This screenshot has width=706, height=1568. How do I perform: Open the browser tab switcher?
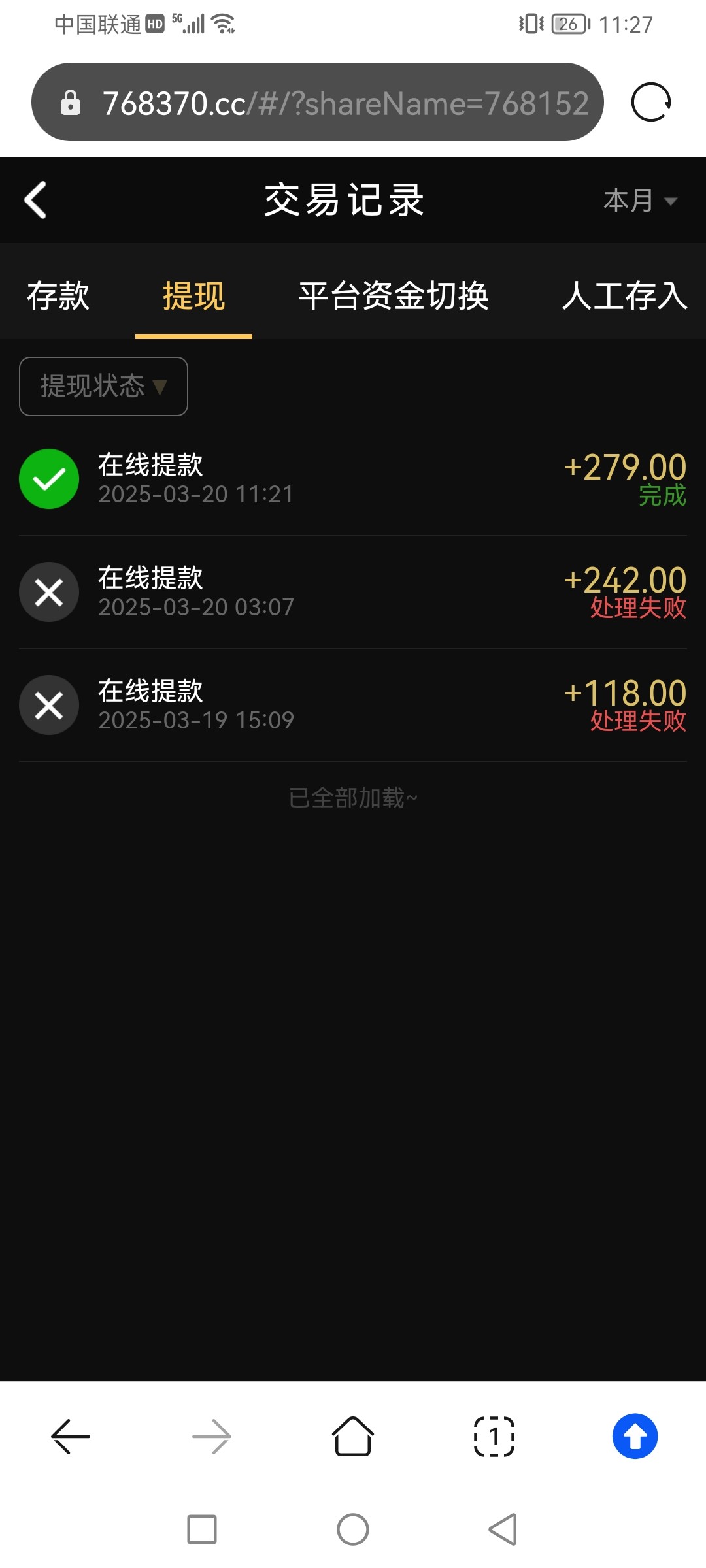click(x=494, y=1437)
